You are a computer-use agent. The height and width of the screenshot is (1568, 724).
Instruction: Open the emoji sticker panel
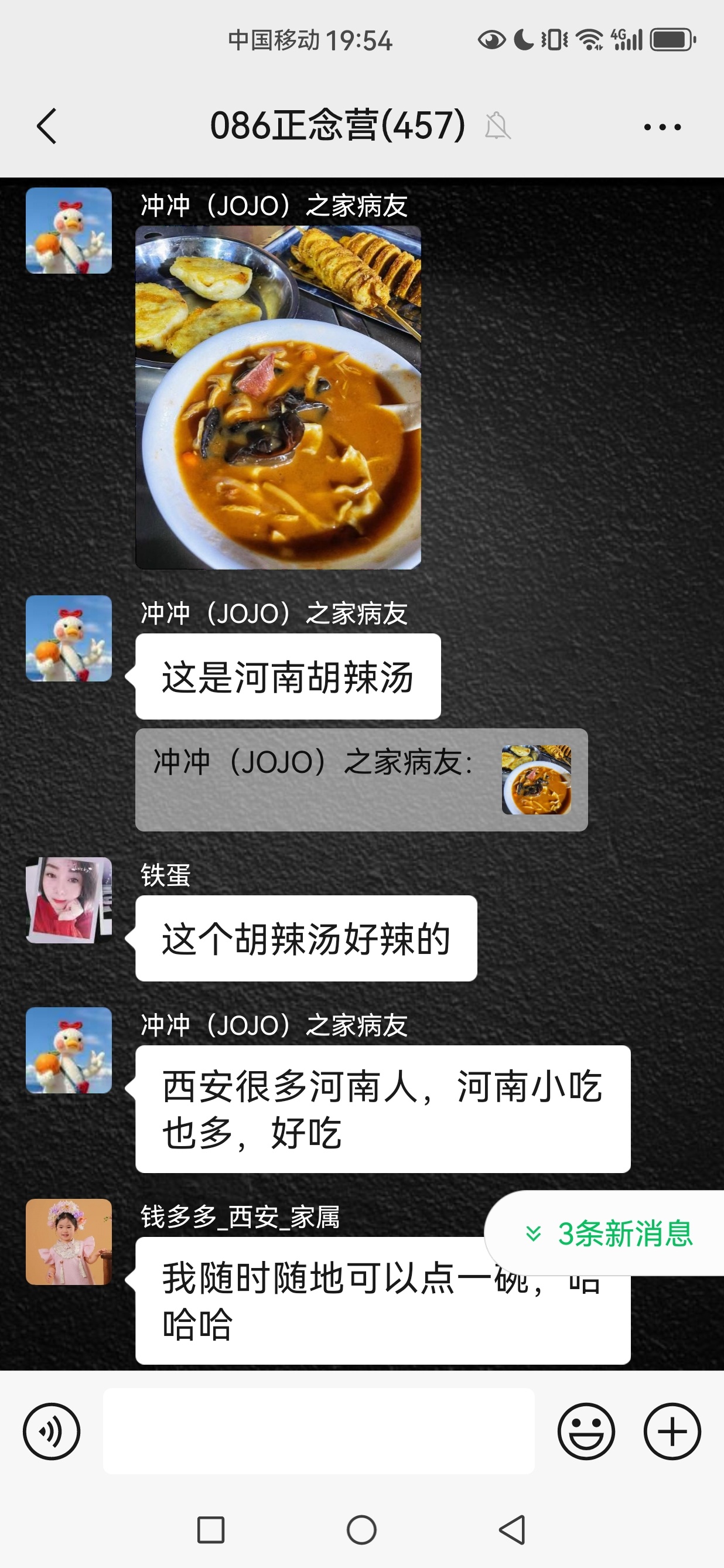[586, 1431]
